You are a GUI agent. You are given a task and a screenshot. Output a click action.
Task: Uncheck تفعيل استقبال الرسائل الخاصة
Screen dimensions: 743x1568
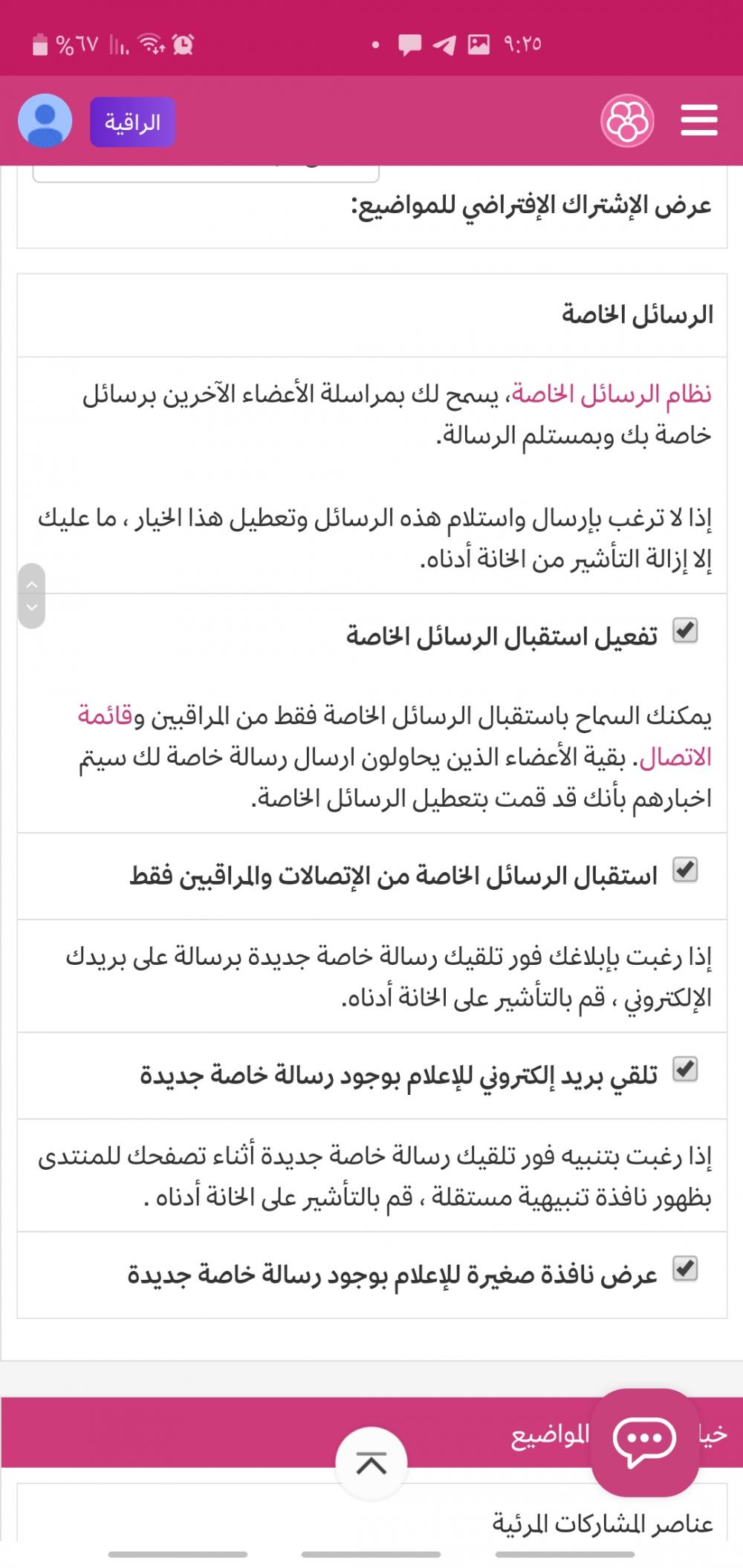tap(684, 632)
